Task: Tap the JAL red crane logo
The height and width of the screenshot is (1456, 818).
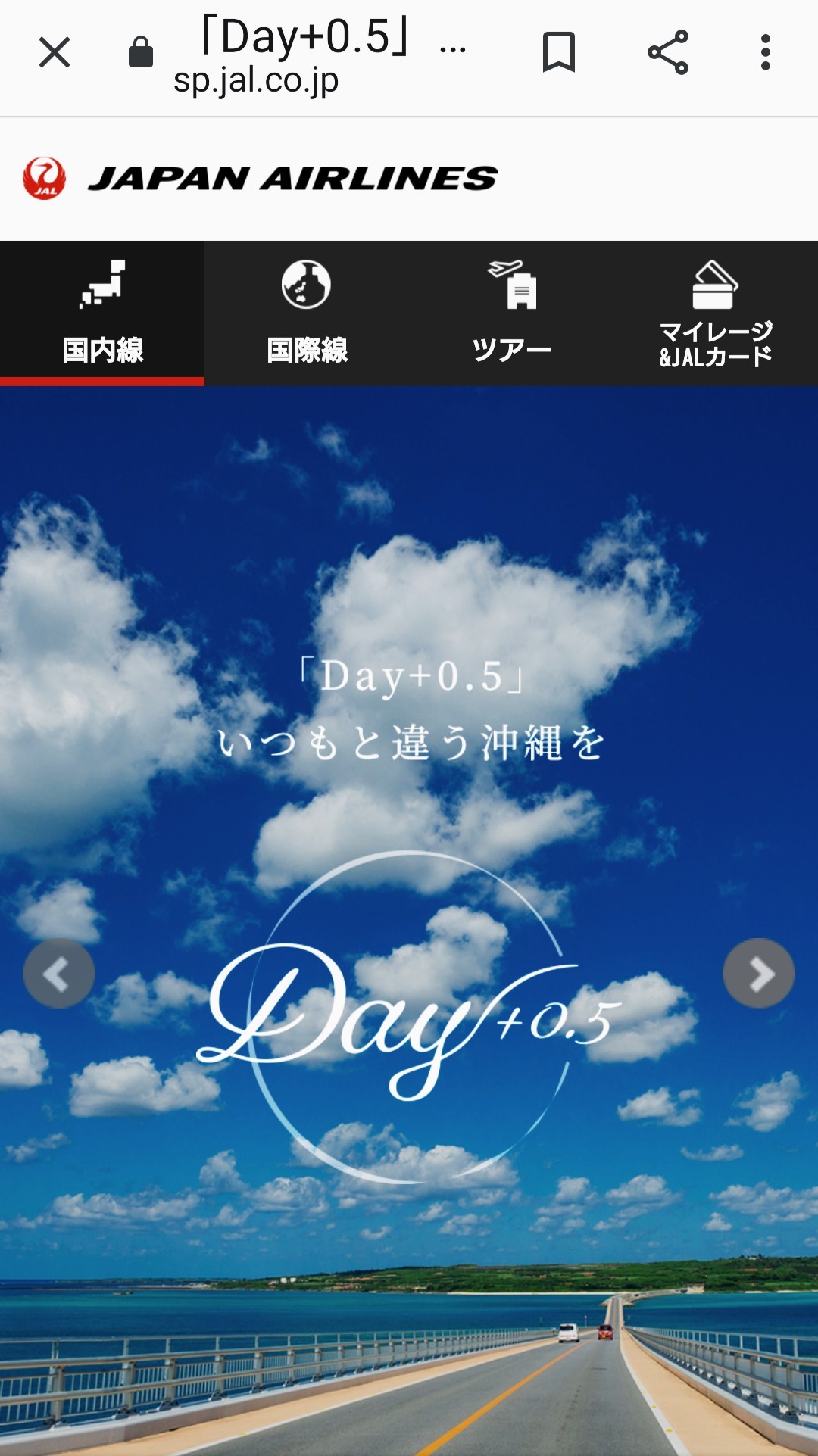Action: pos(45,178)
